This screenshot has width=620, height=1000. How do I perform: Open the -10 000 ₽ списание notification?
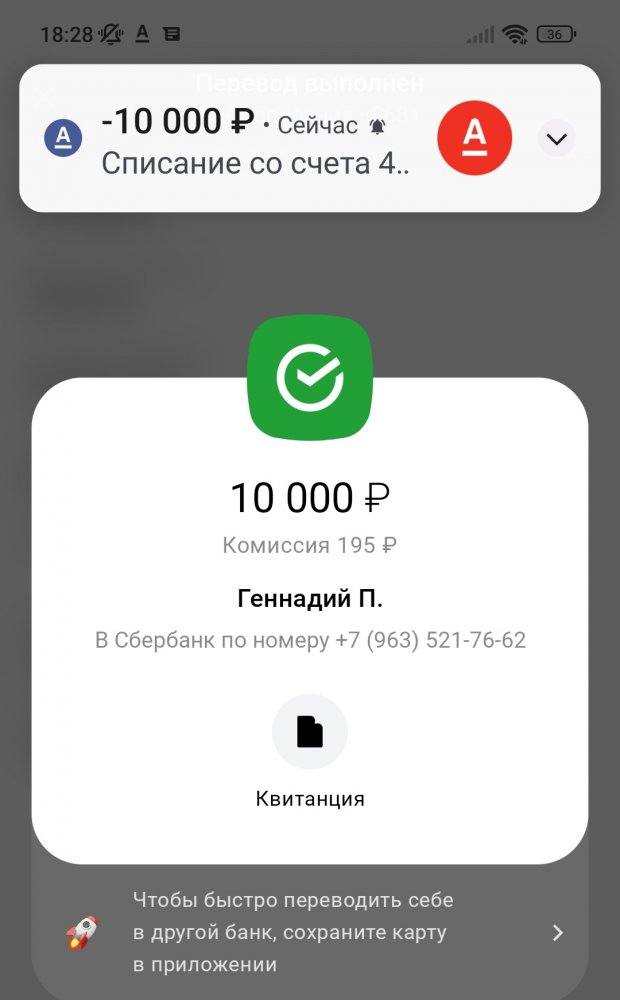250,142
